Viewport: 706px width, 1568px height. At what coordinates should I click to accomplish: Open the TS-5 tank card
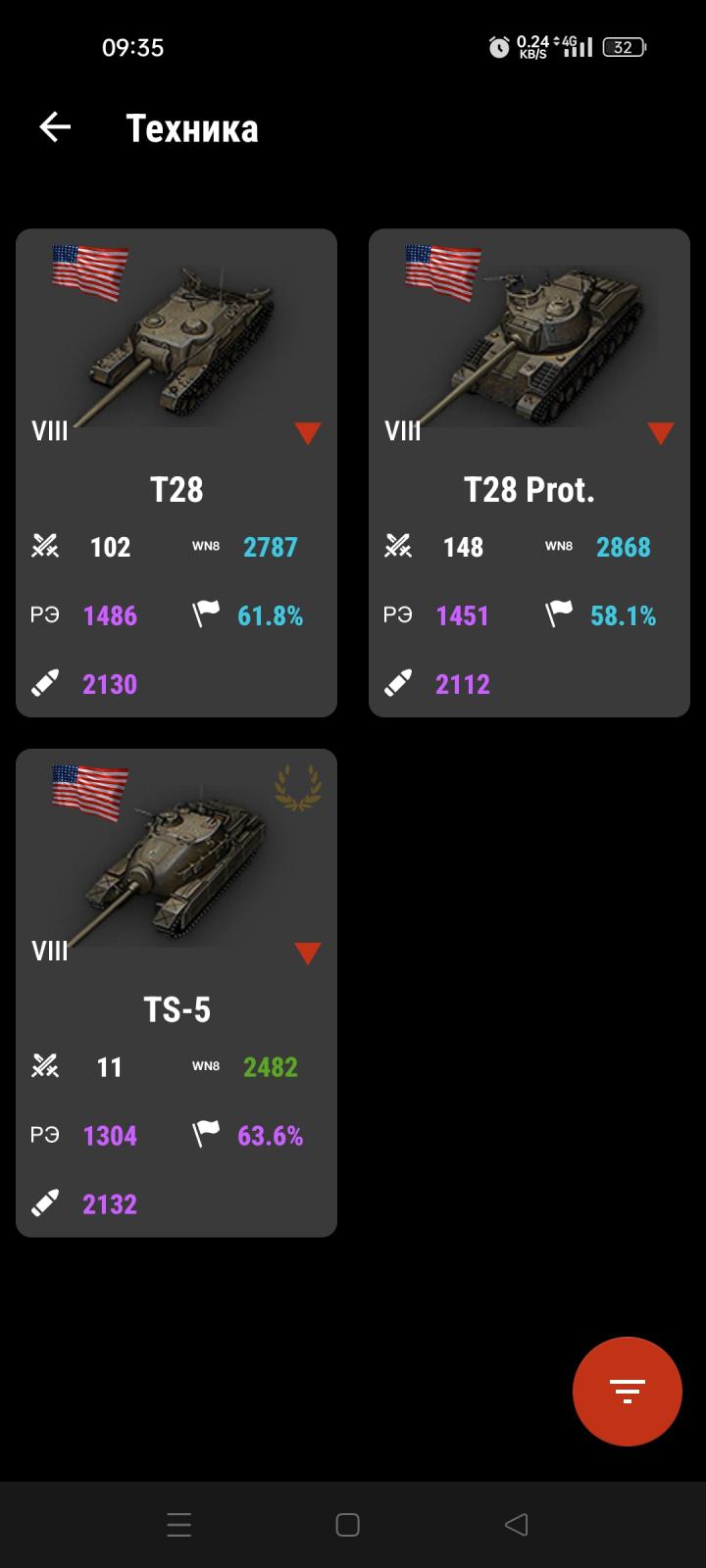[x=176, y=992]
